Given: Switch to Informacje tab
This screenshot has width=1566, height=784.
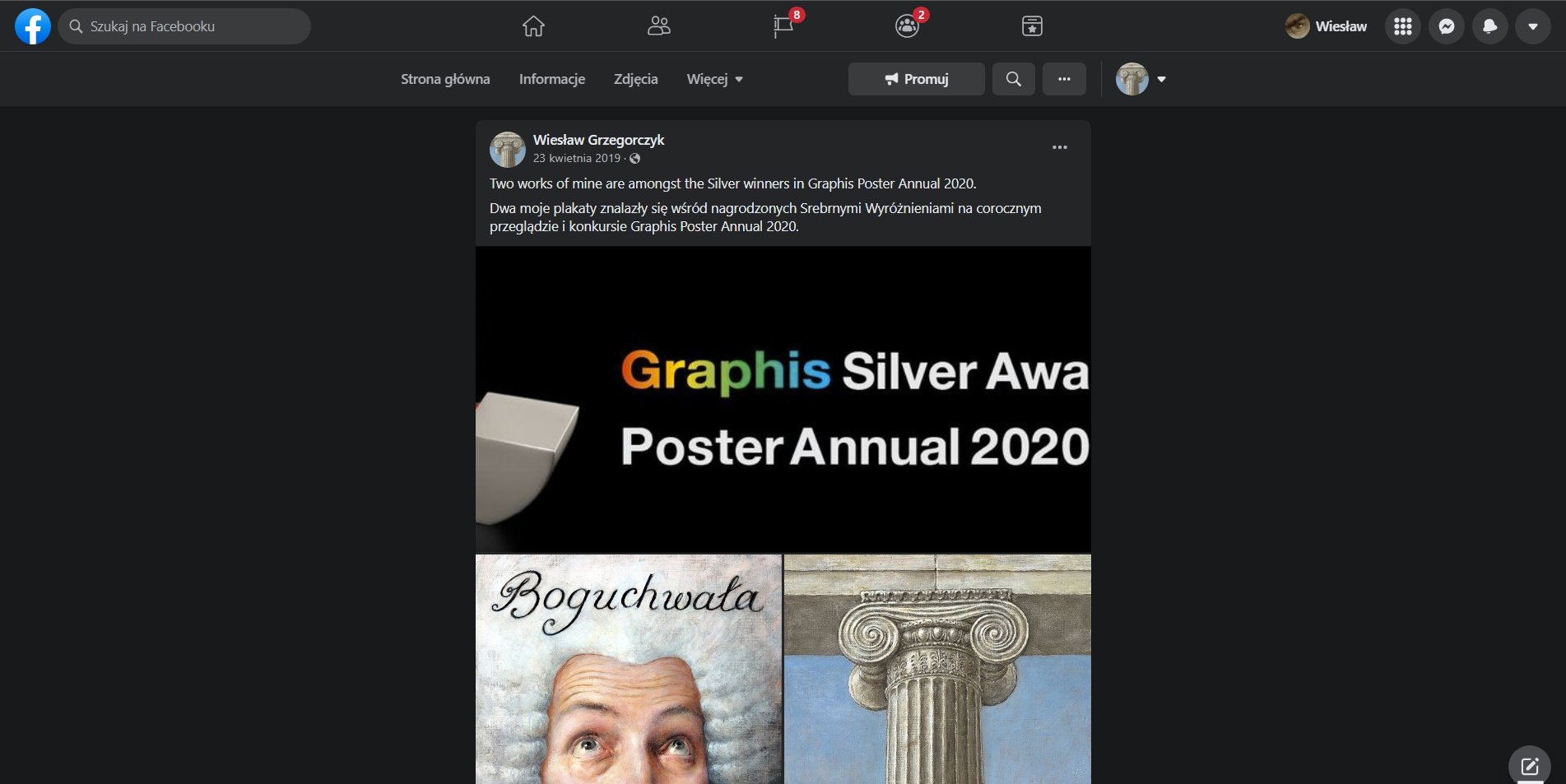Looking at the screenshot, I should pos(552,79).
